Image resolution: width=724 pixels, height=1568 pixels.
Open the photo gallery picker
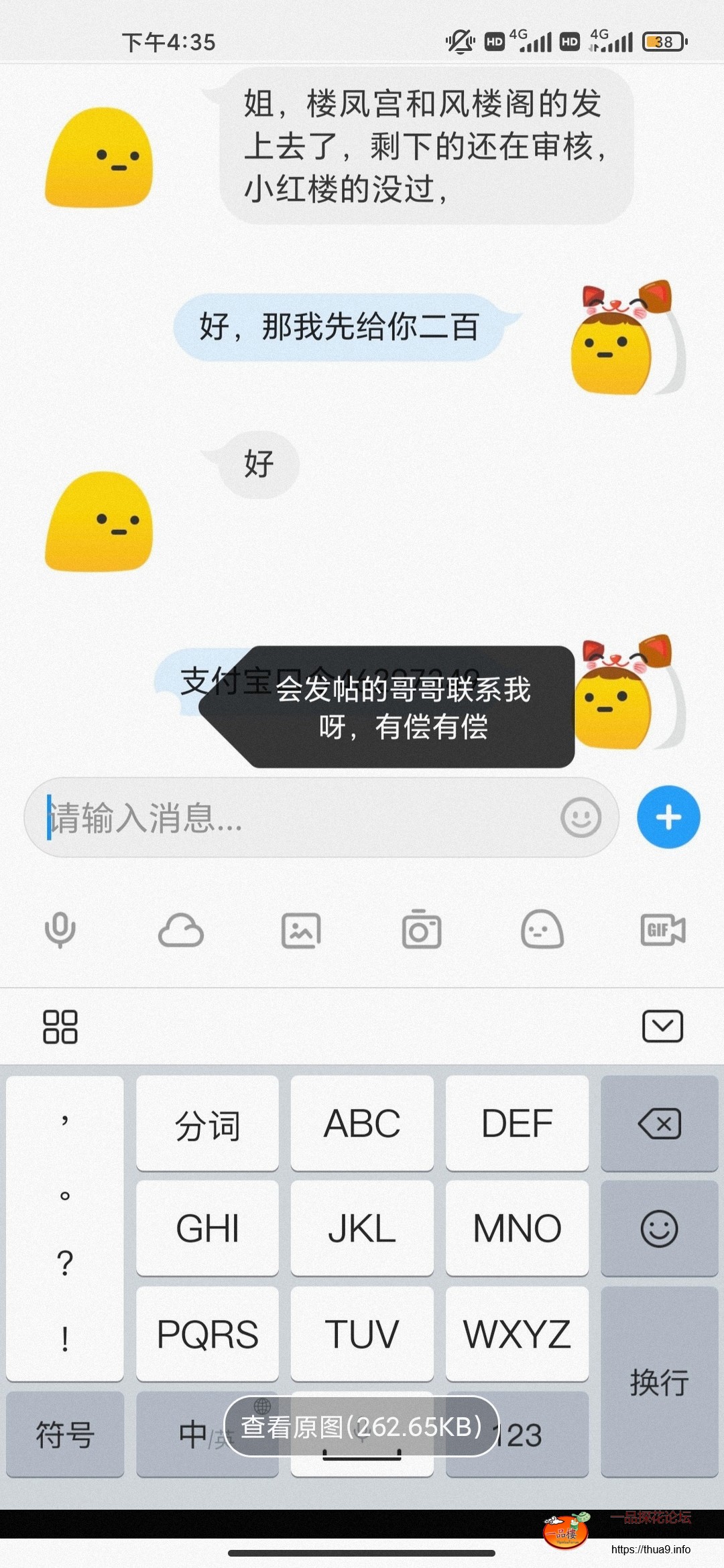[x=301, y=930]
